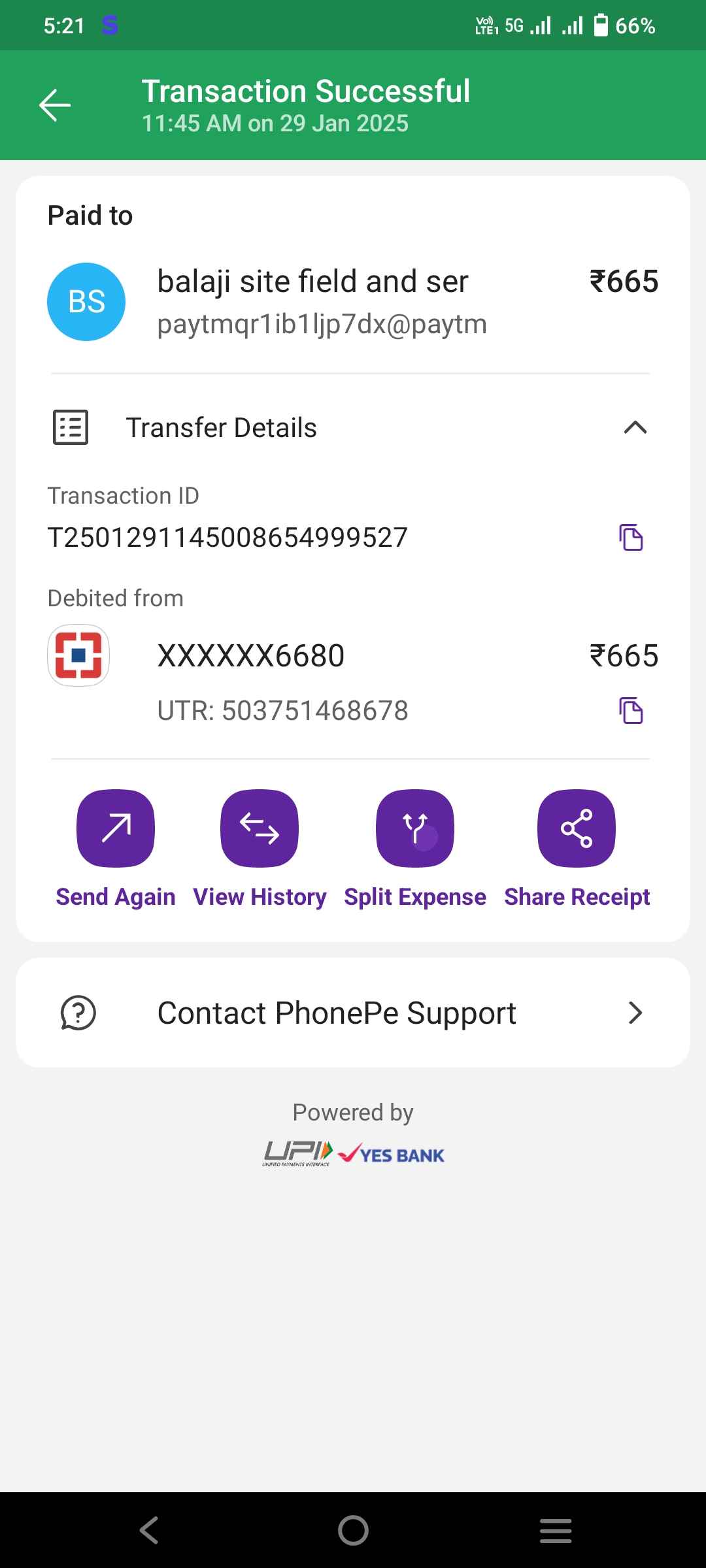Copy the UTR number
Image resolution: width=706 pixels, height=1568 pixels.
(631, 710)
